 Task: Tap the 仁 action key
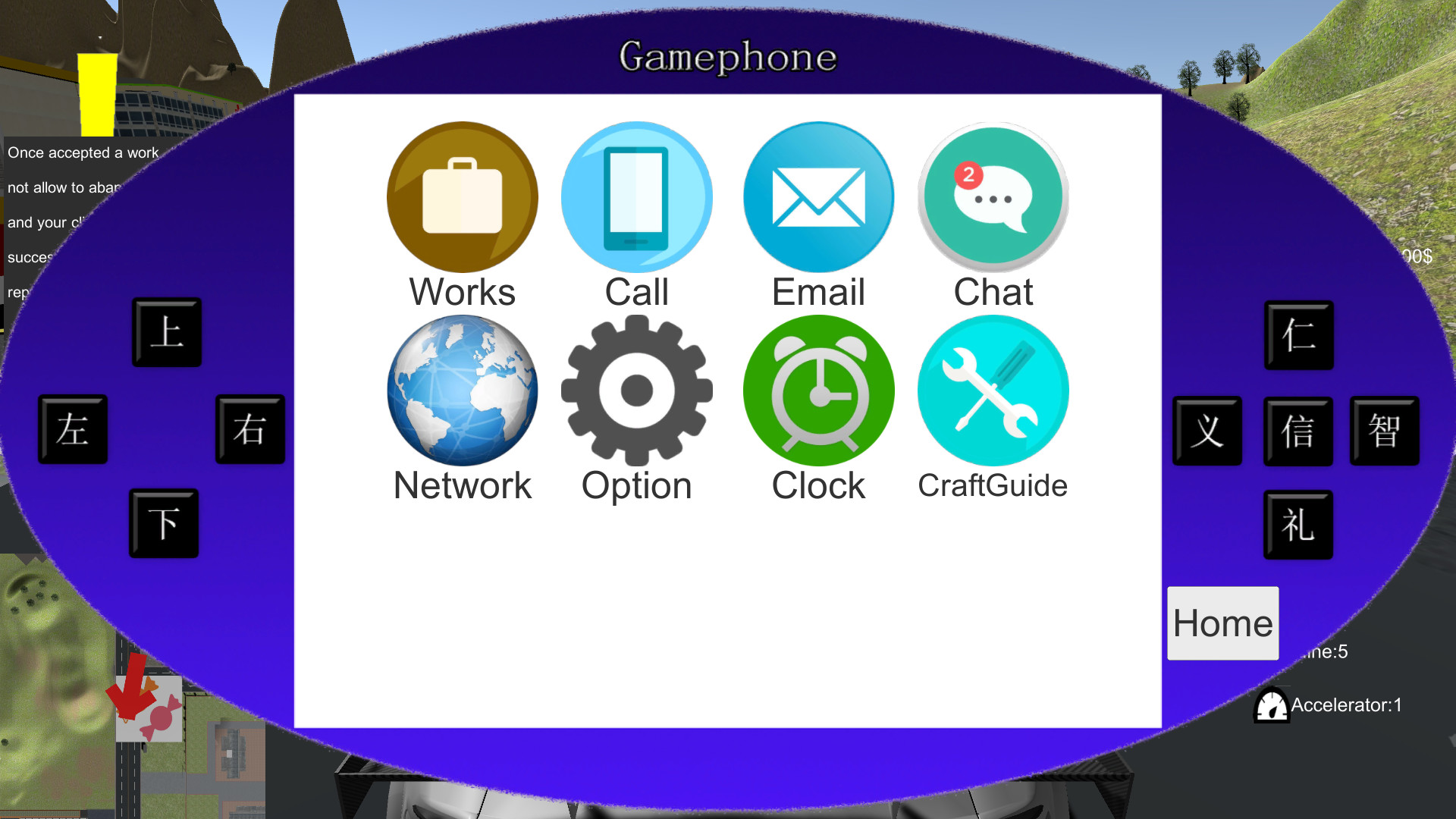point(1298,335)
